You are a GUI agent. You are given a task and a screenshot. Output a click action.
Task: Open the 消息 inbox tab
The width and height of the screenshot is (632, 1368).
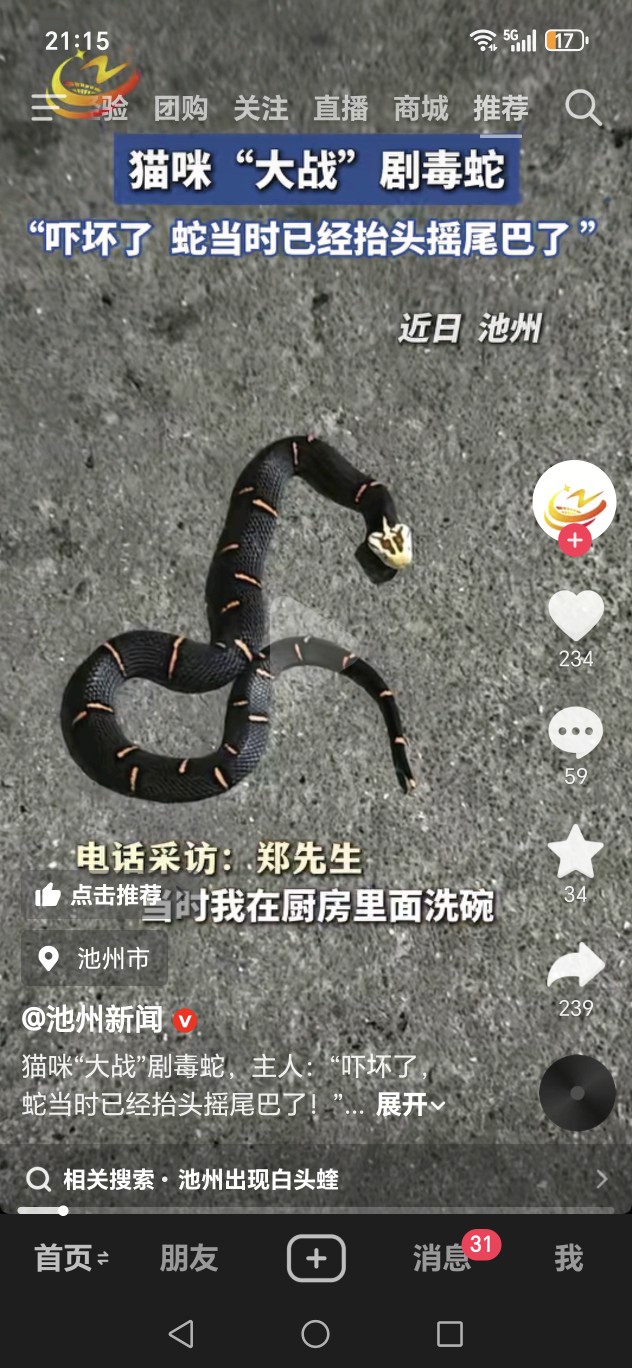(x=442, y=1258)
